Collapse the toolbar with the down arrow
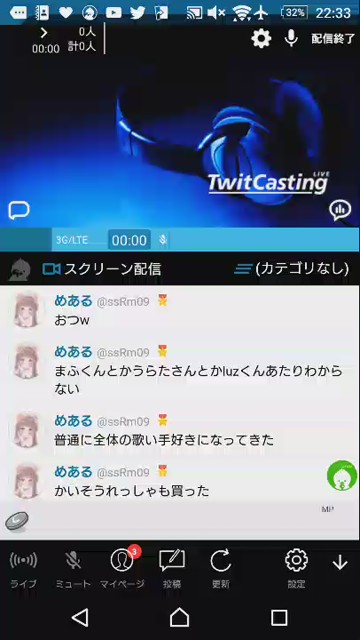 pyautogui.click(x=340, y=563)
